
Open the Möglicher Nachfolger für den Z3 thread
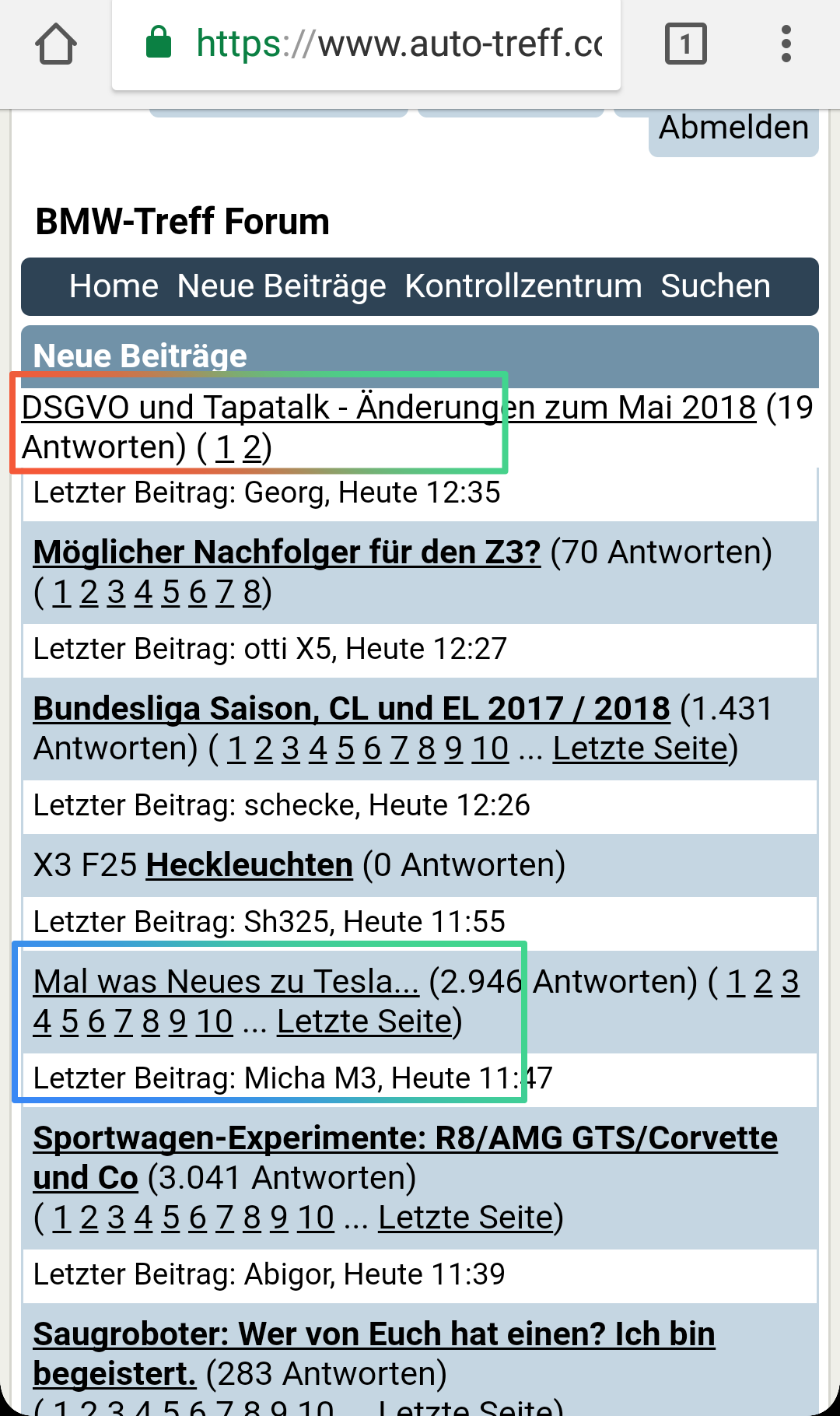[x=286, y=552]
